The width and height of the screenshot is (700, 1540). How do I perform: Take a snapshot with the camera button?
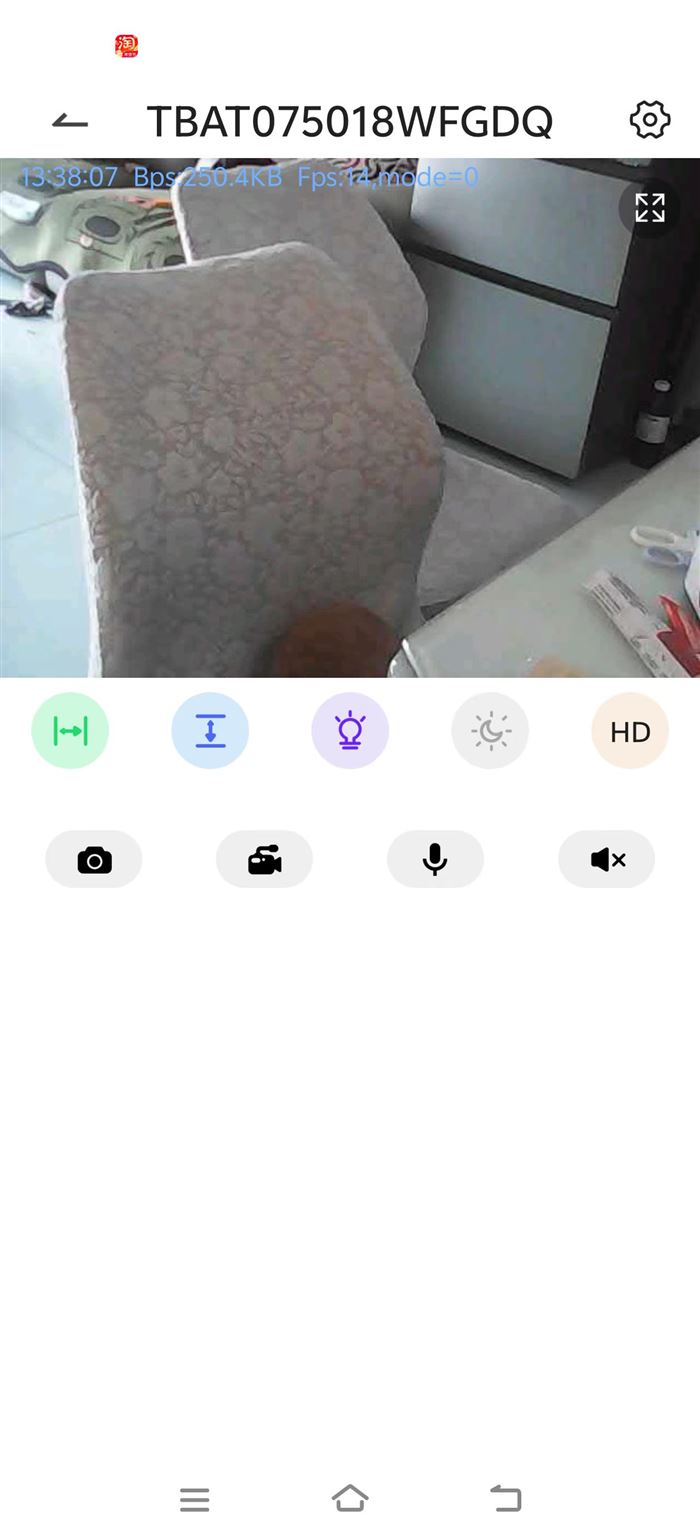click(x=94, y=859)
